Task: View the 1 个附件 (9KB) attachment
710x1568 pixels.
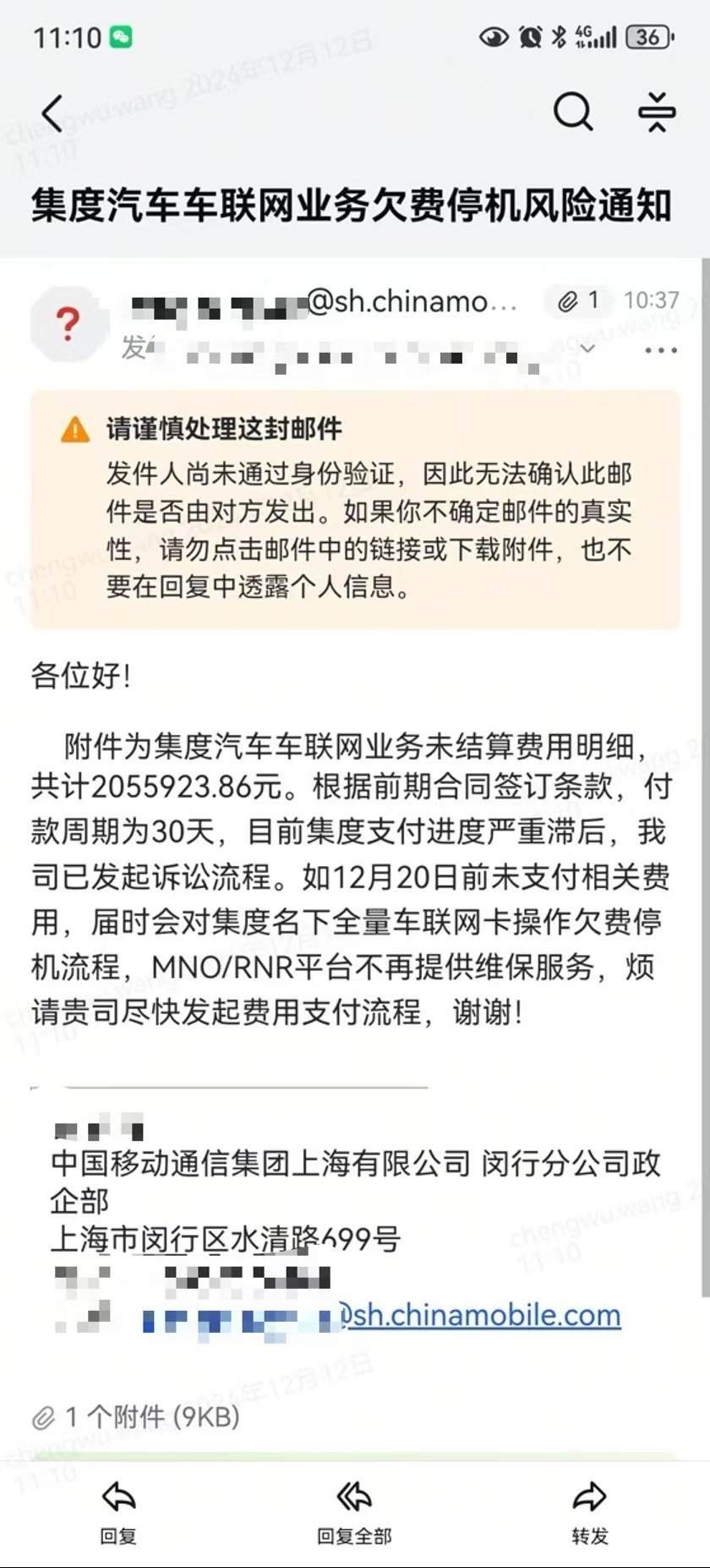Action: [x=137, y=1417]
